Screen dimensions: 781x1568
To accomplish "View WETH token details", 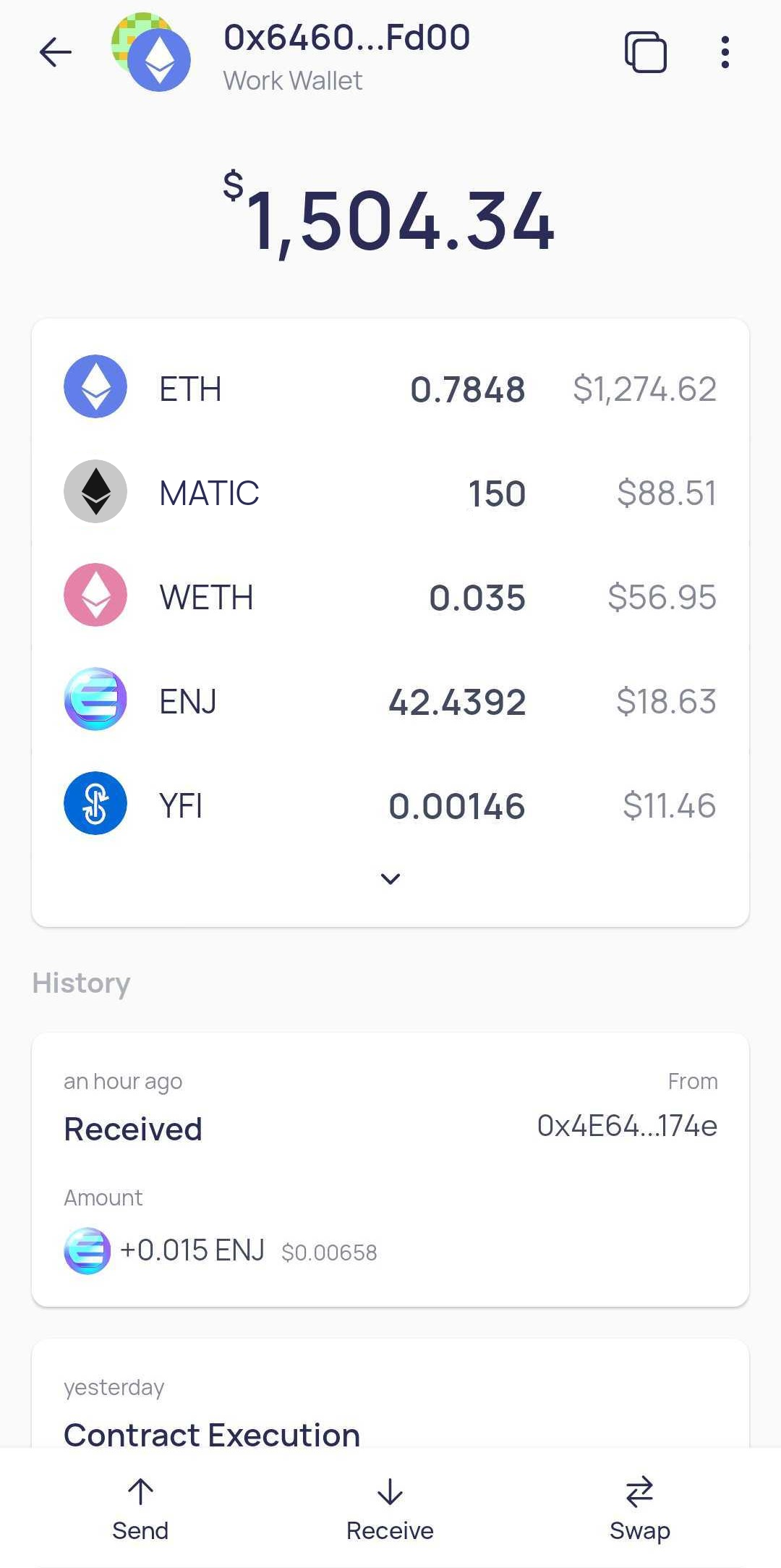I will (x=390, y=597).
